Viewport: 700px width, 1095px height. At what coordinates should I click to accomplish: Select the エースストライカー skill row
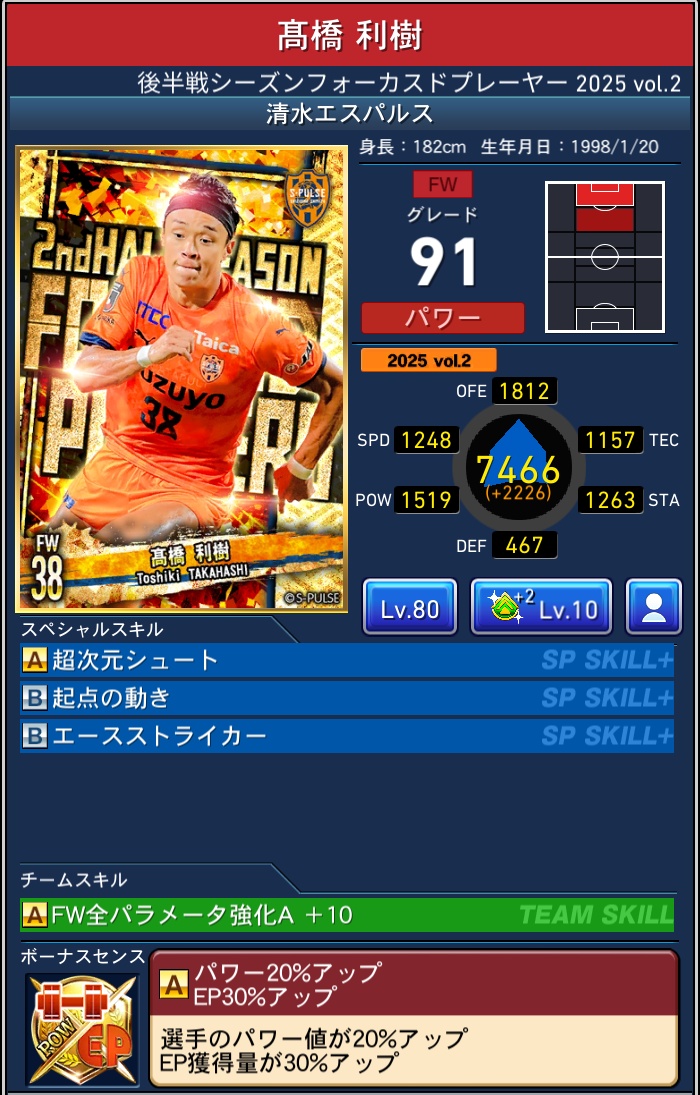tap(346, 736)
